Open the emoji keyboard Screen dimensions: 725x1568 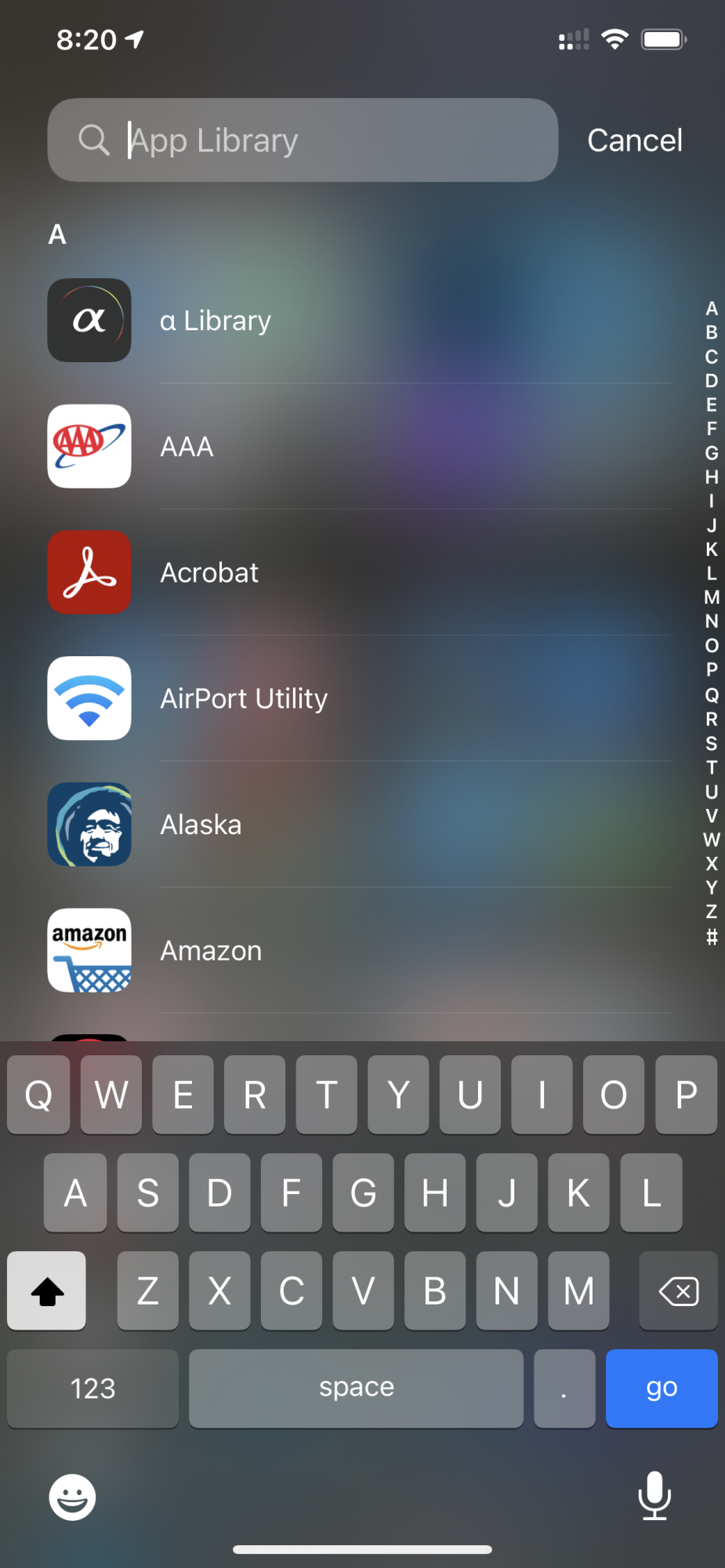click(x=72, y=1497)
